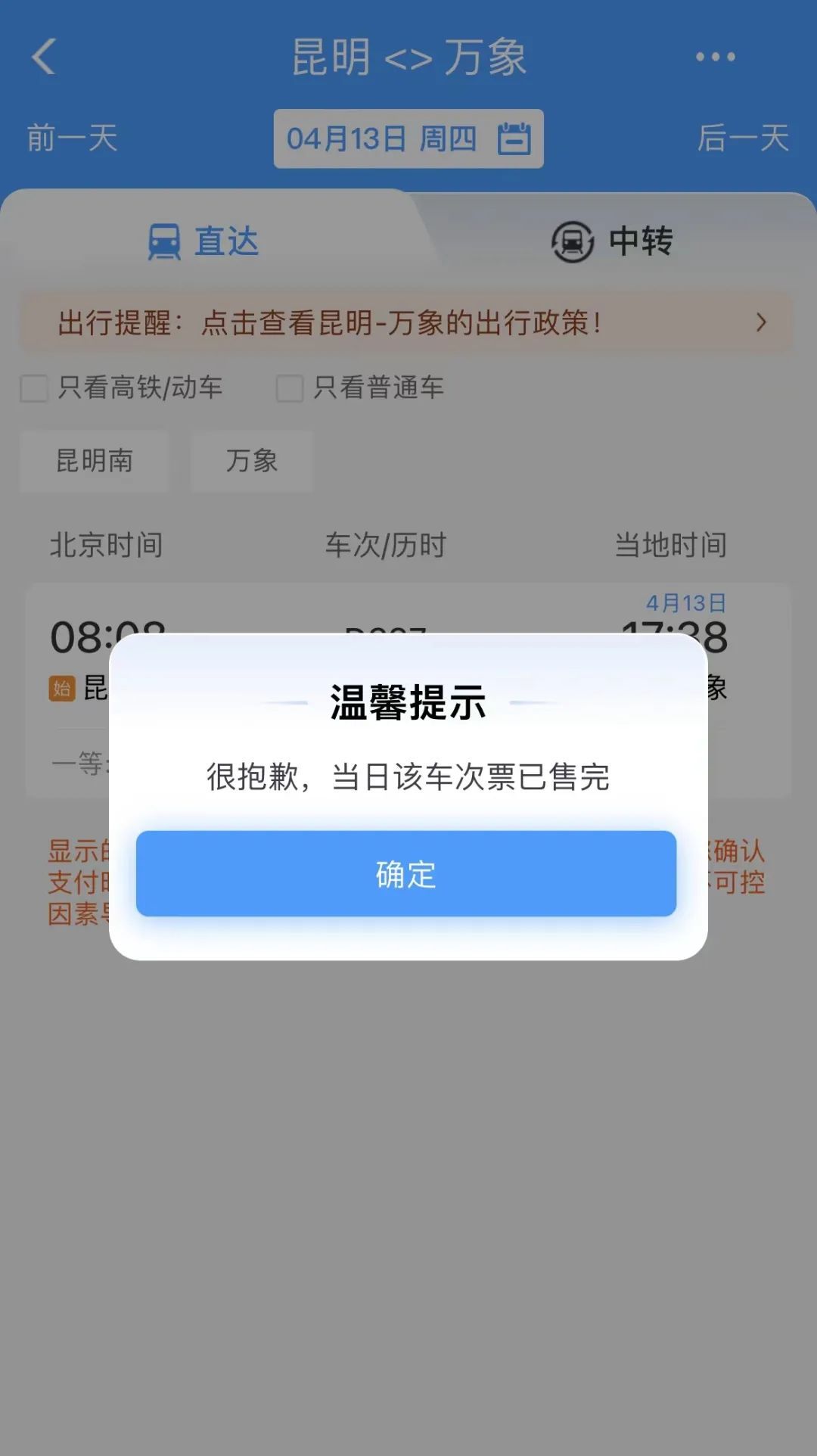817x1456 pixels.
Task: Select the train icon on the 直达 tab
Action: tap(163, 241)
